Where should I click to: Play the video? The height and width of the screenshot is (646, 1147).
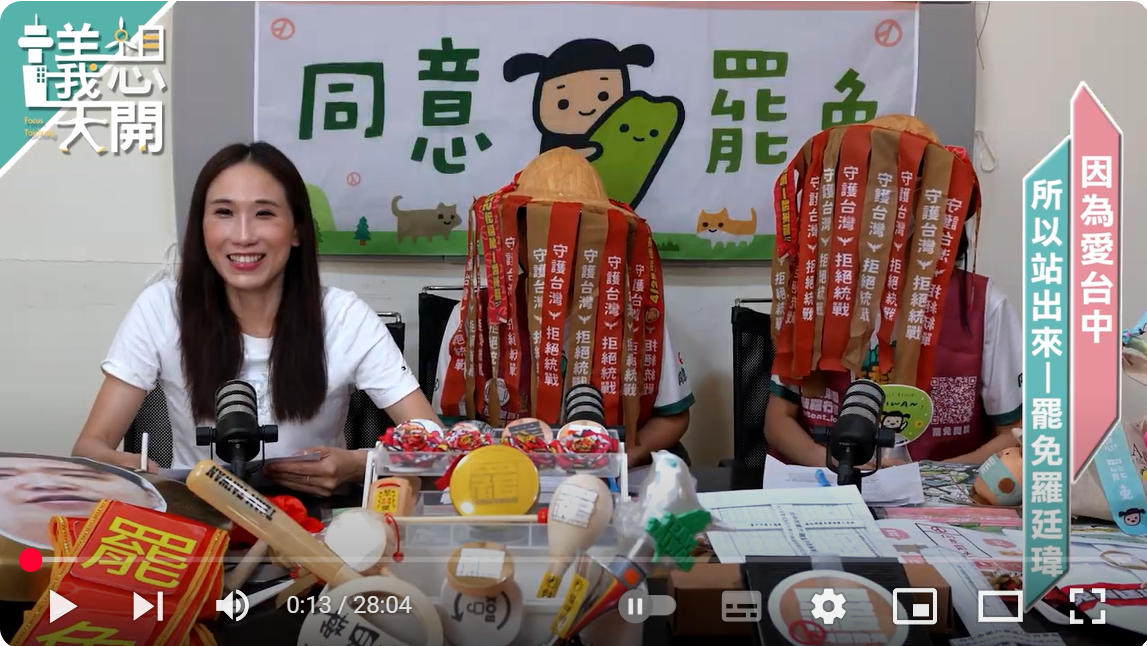point(62,606)
